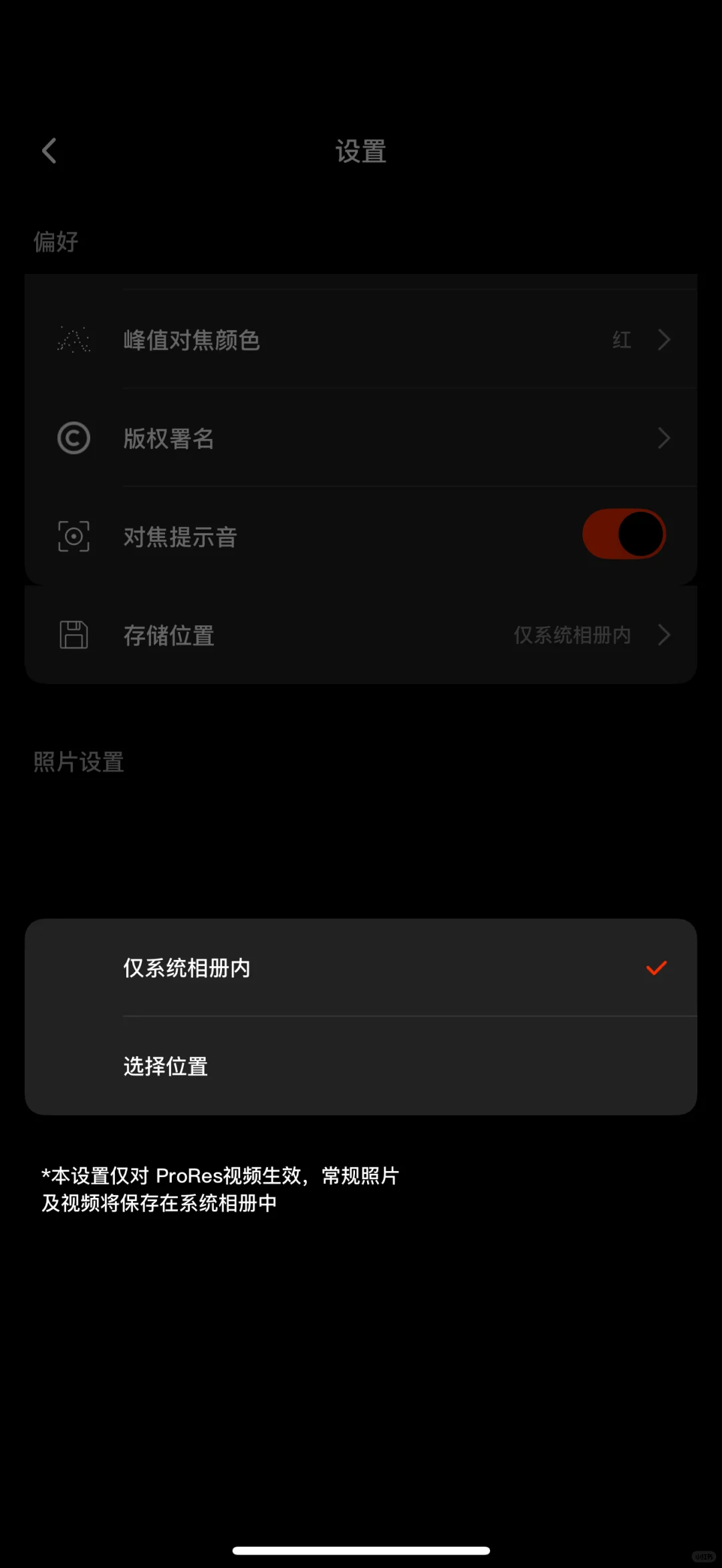Tap the back arrow on the 设置 screen
The width and height of the screenshot is (722, 1568).
click(x=49, y=150)
